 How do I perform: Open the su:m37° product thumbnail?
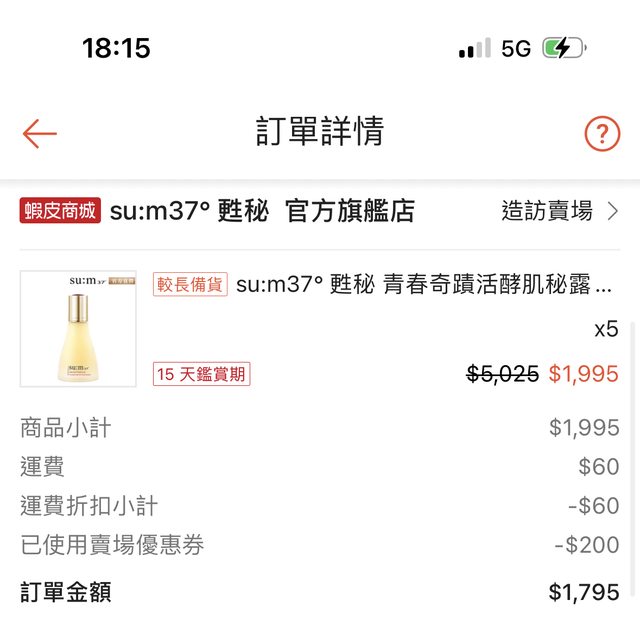pyautogui.click(x=78, y=328)
